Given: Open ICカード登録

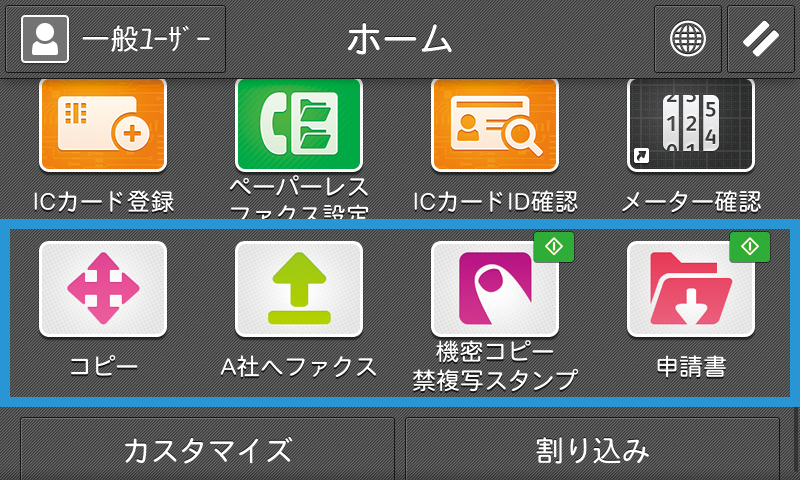Looking at the screenshot, I should point(103,126).
